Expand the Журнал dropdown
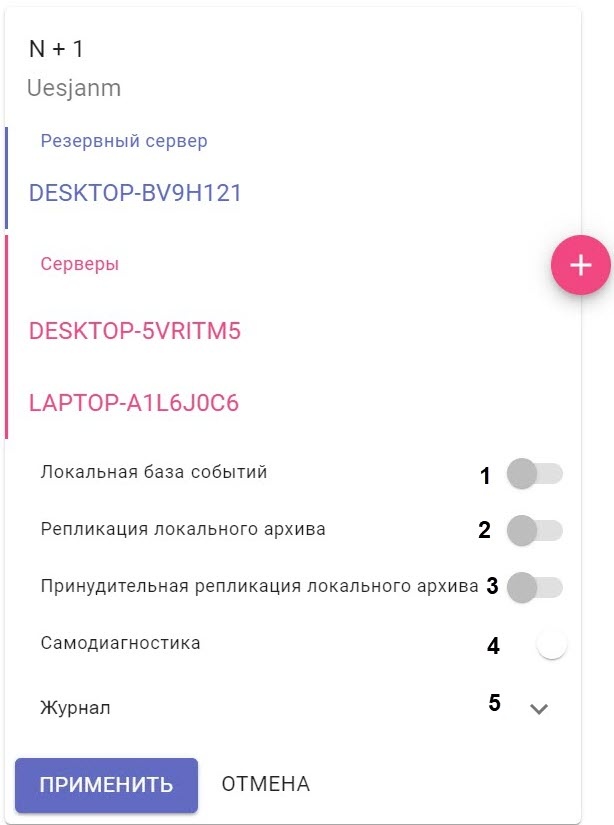The image size is (614, 825). click(539, 708)
